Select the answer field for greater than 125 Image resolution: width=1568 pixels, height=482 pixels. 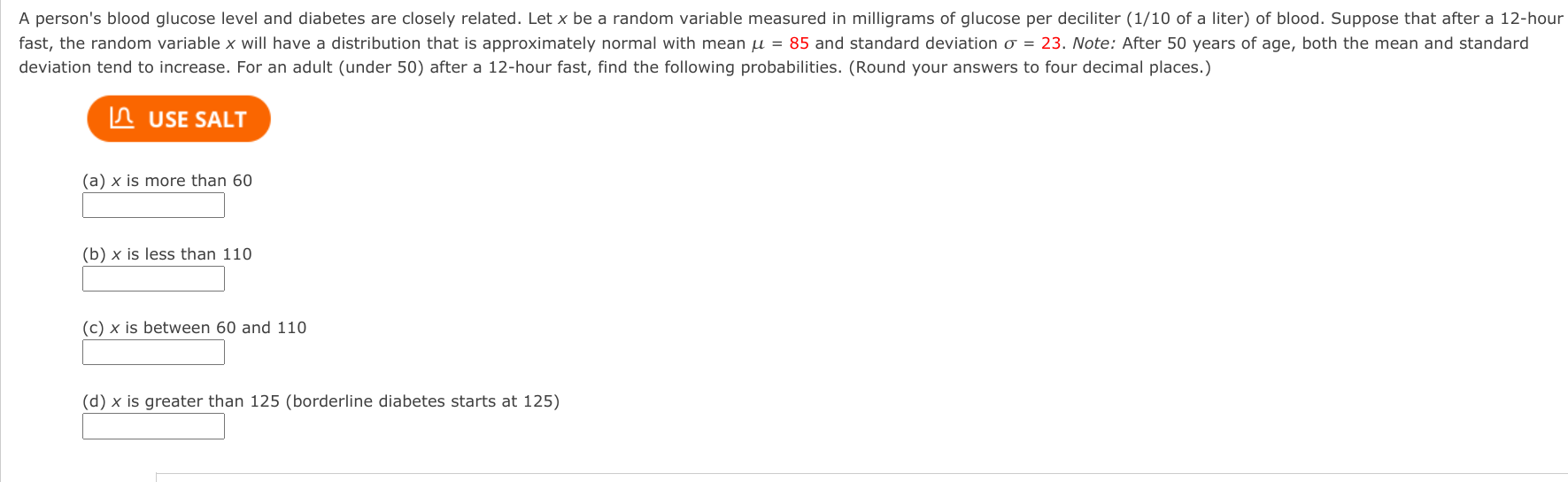click(x=153, y=426)
